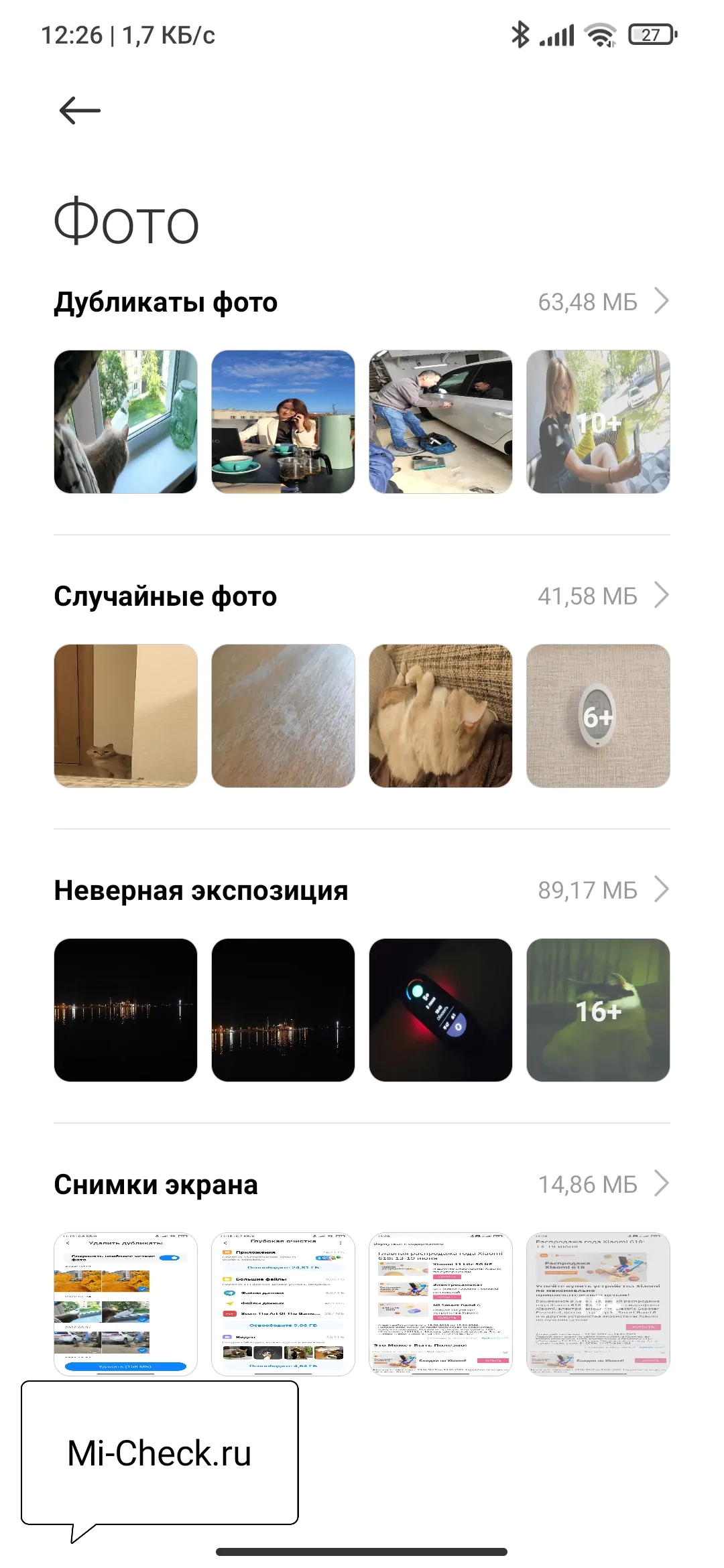This screenshot has width=724, height=1568.
Task: Open the Удалить дубликаты screenshot
Action: pos(125,1303)
